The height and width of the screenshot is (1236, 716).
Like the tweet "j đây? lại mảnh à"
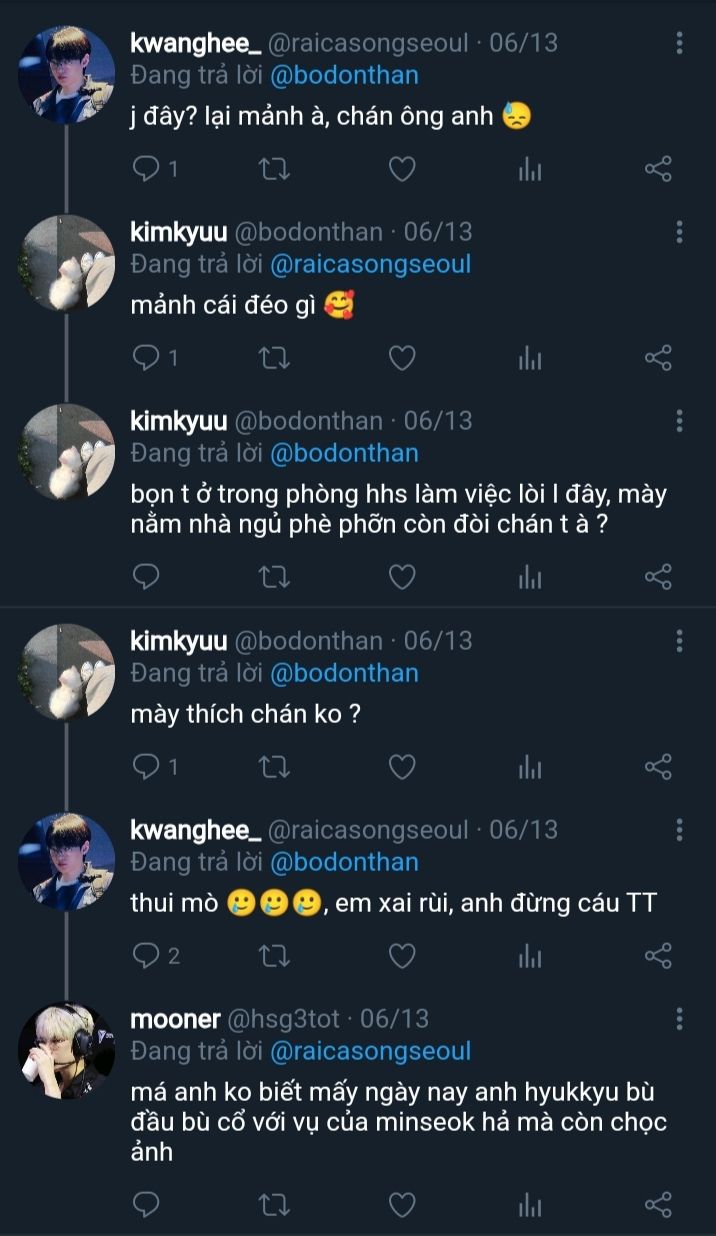coord(401,169)
